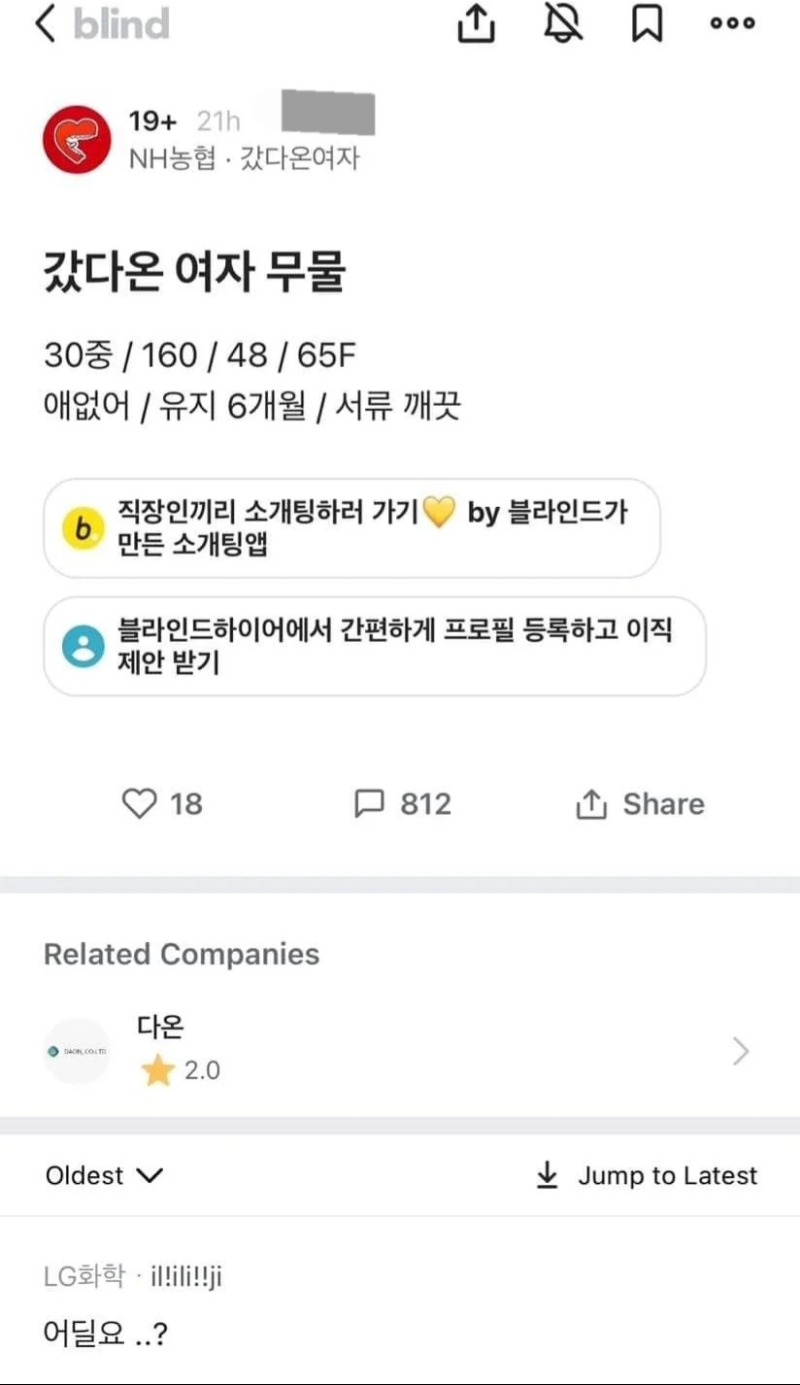This screenshot has width=800, height=1385.
Task: Open the share sheet from the top toolbar
Action: [476, 24]
